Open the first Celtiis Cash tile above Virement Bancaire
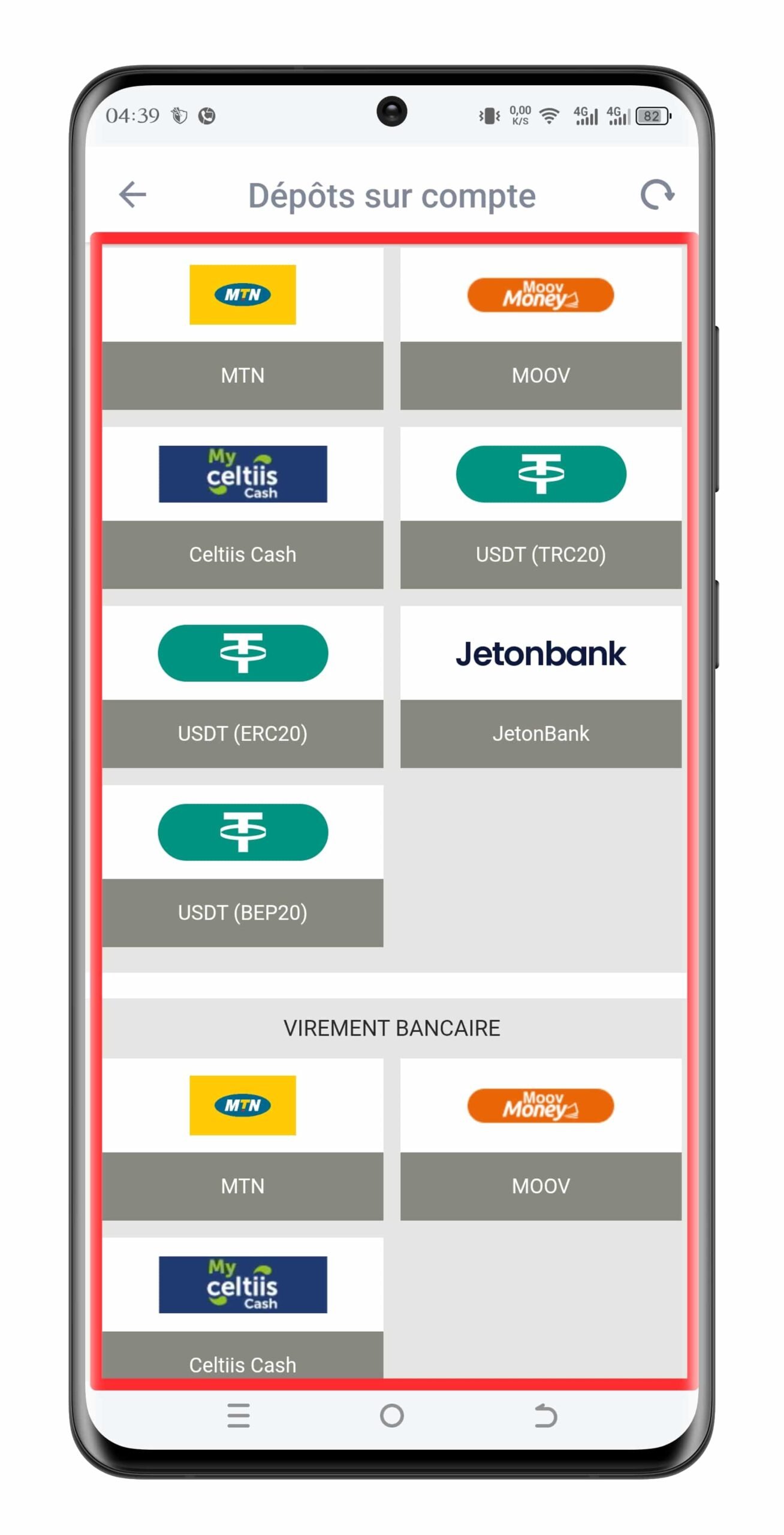This screenshot has width=784, height=1535. point(242,507)
